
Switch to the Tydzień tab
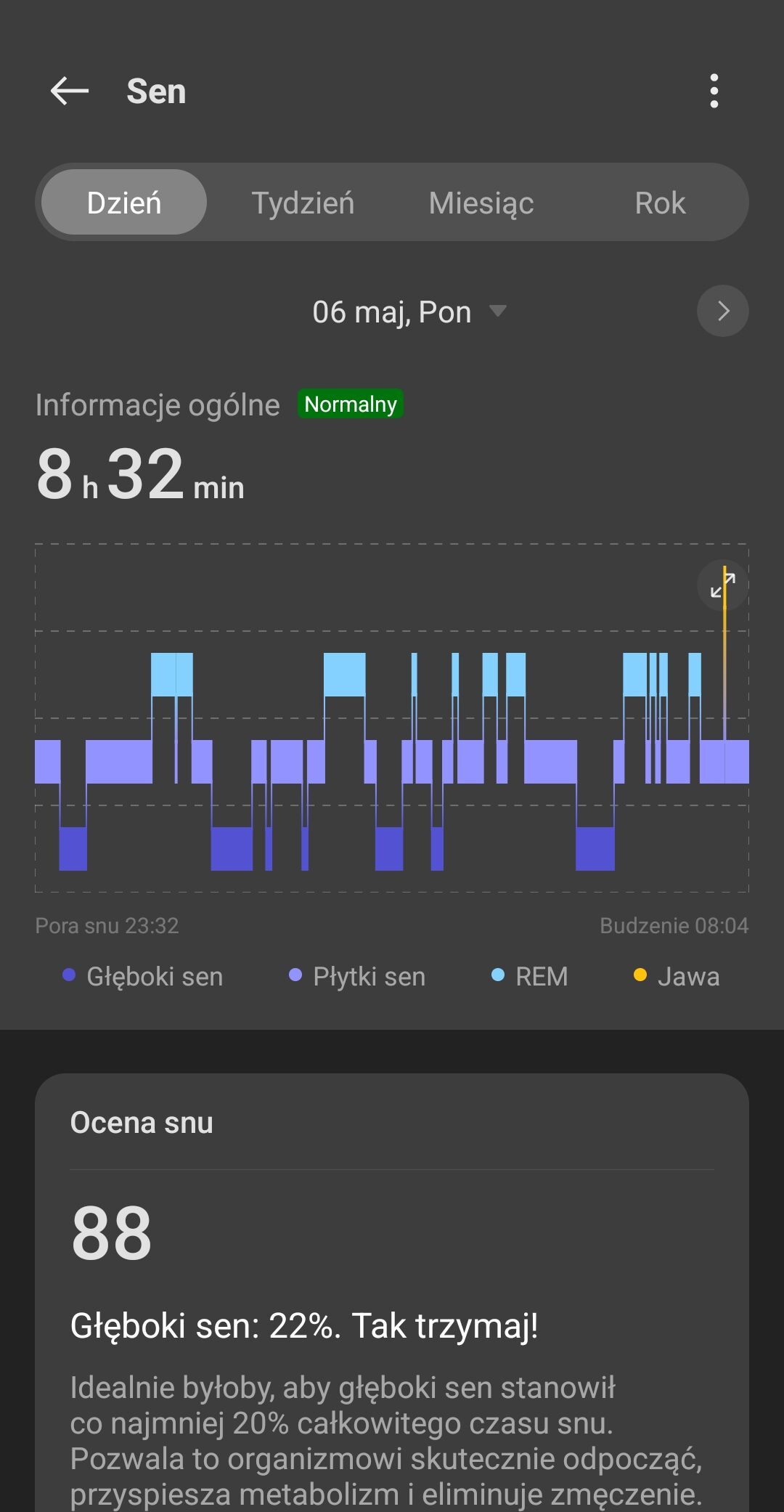303,203
